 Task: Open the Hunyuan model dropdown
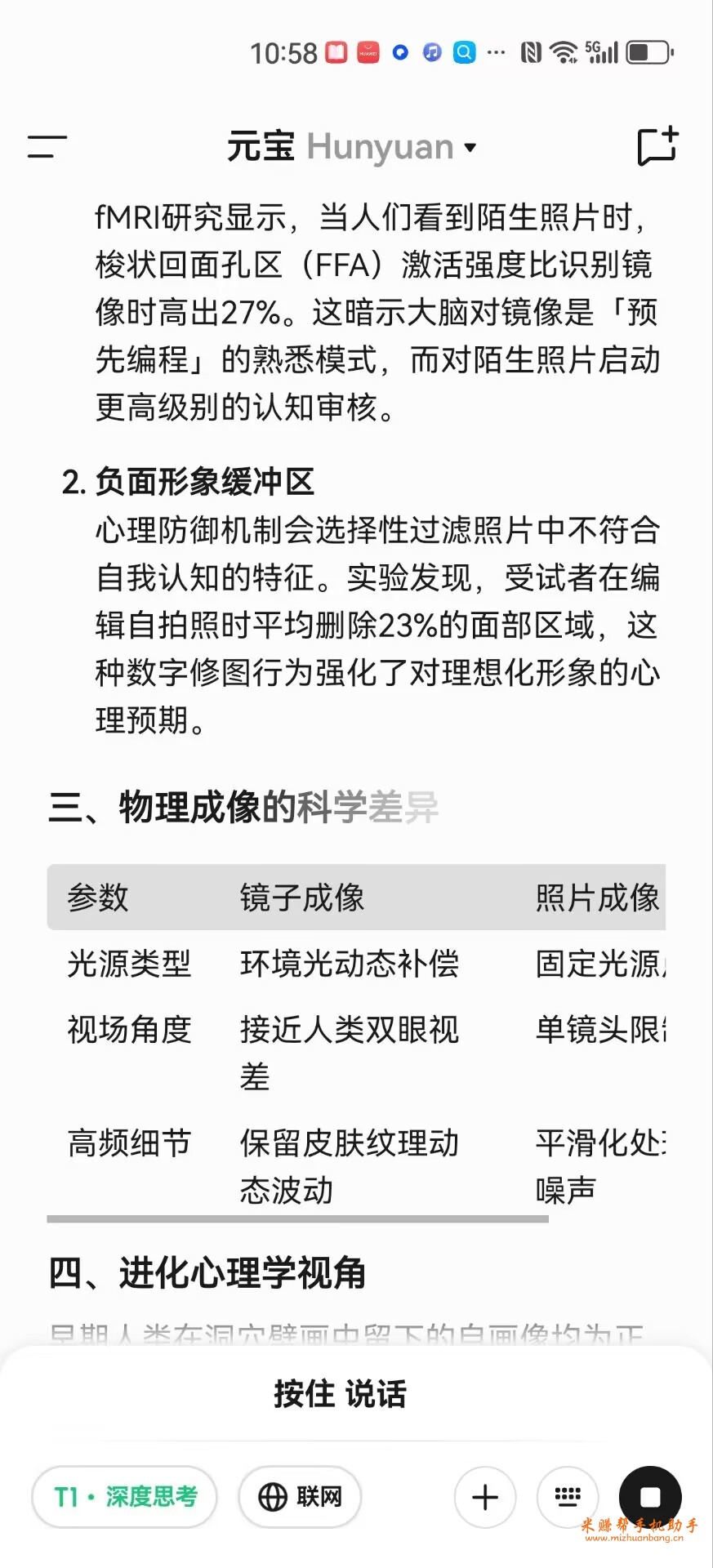tap(352, 147)
